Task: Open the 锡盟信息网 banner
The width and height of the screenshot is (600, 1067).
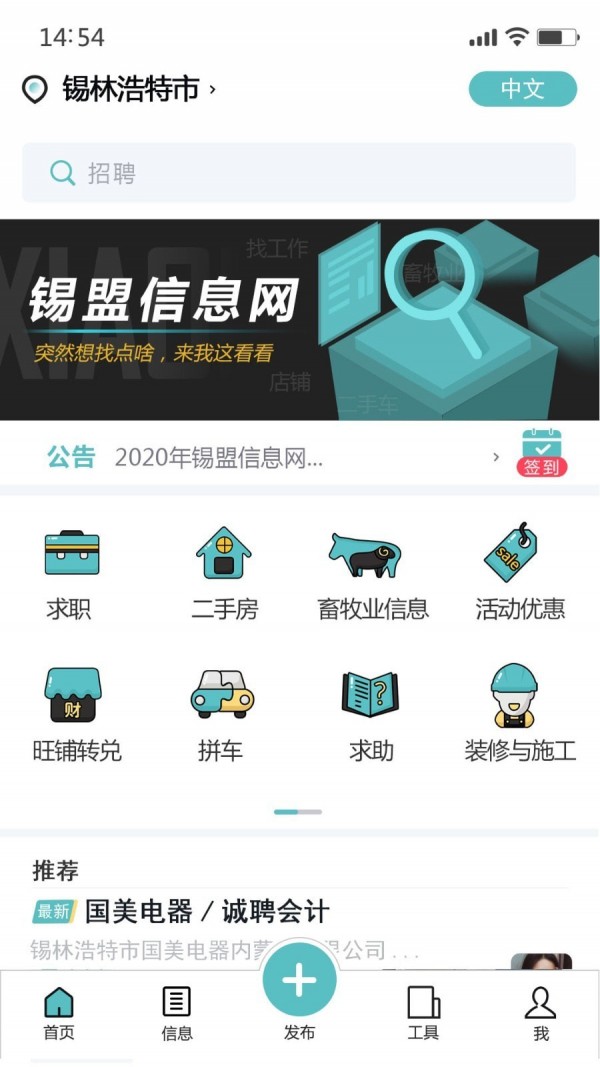Action: tap(299, 320)
